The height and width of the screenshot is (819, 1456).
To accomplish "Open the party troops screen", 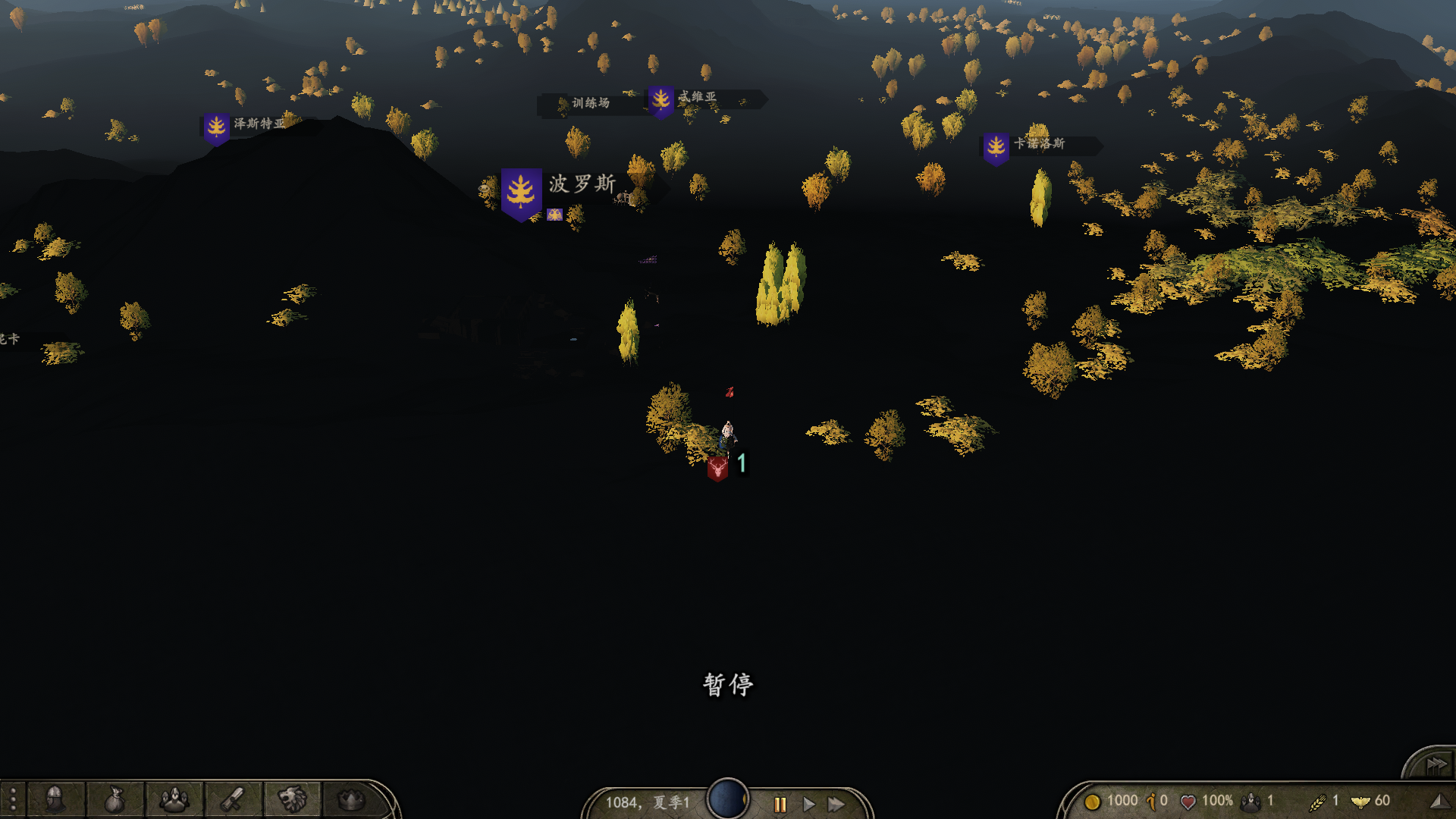I will coord(174,799).
